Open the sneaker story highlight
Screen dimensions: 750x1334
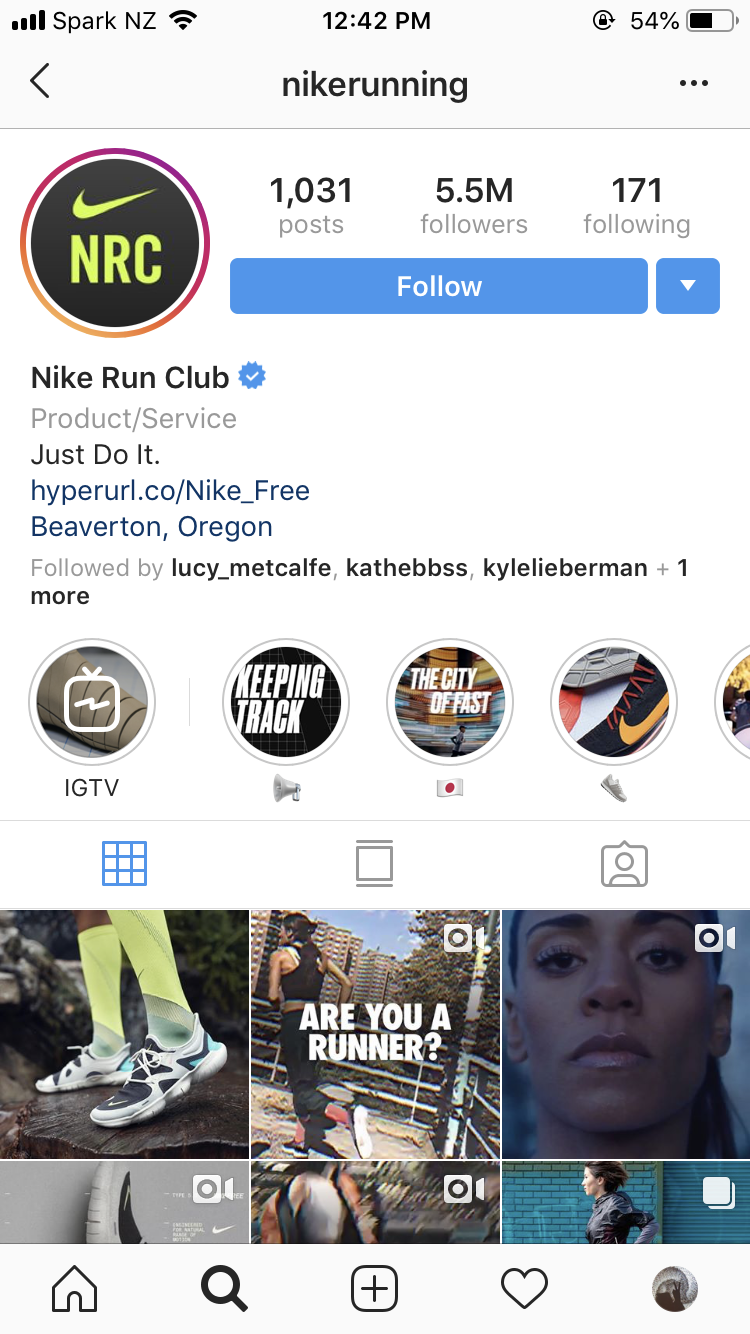pyautogui.click(x=614, y=703)
